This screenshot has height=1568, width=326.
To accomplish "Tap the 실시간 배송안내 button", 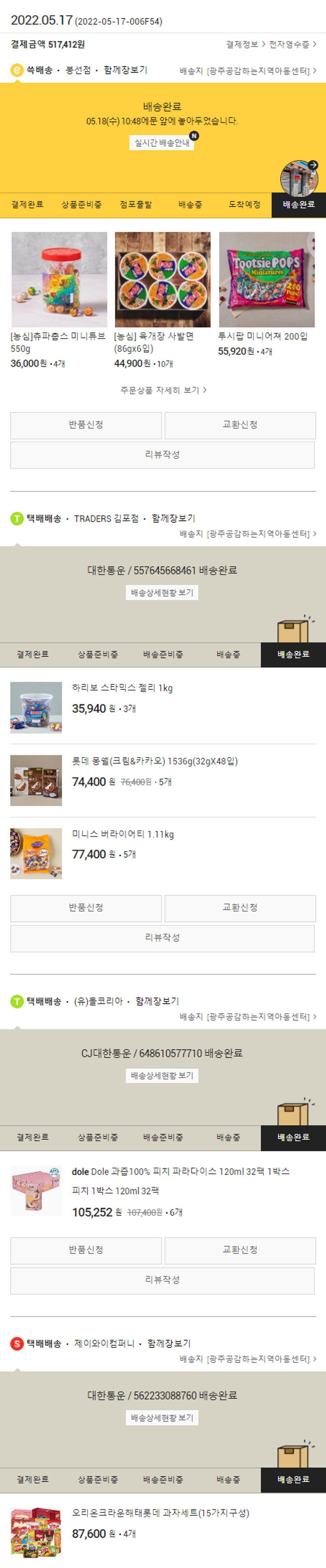I will [x=162, y=142].
